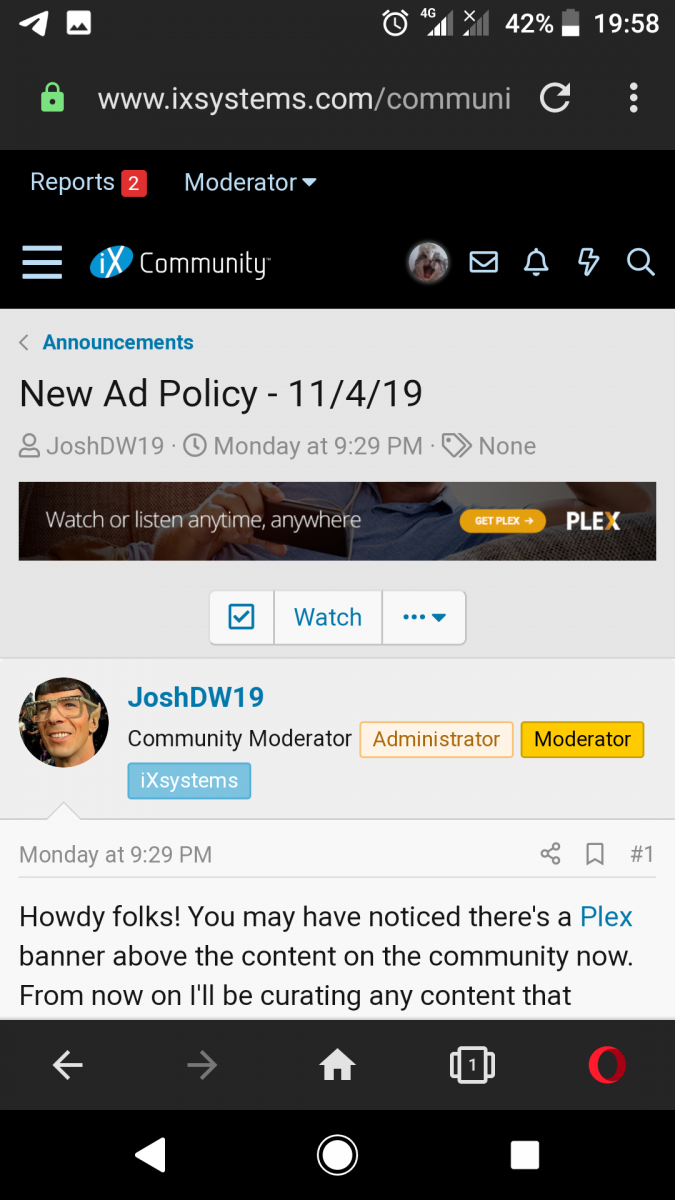Open the browser's three-dot overflow menu
The height and width of the screenshot is (1200, 675).
click(x=633, y=98)
